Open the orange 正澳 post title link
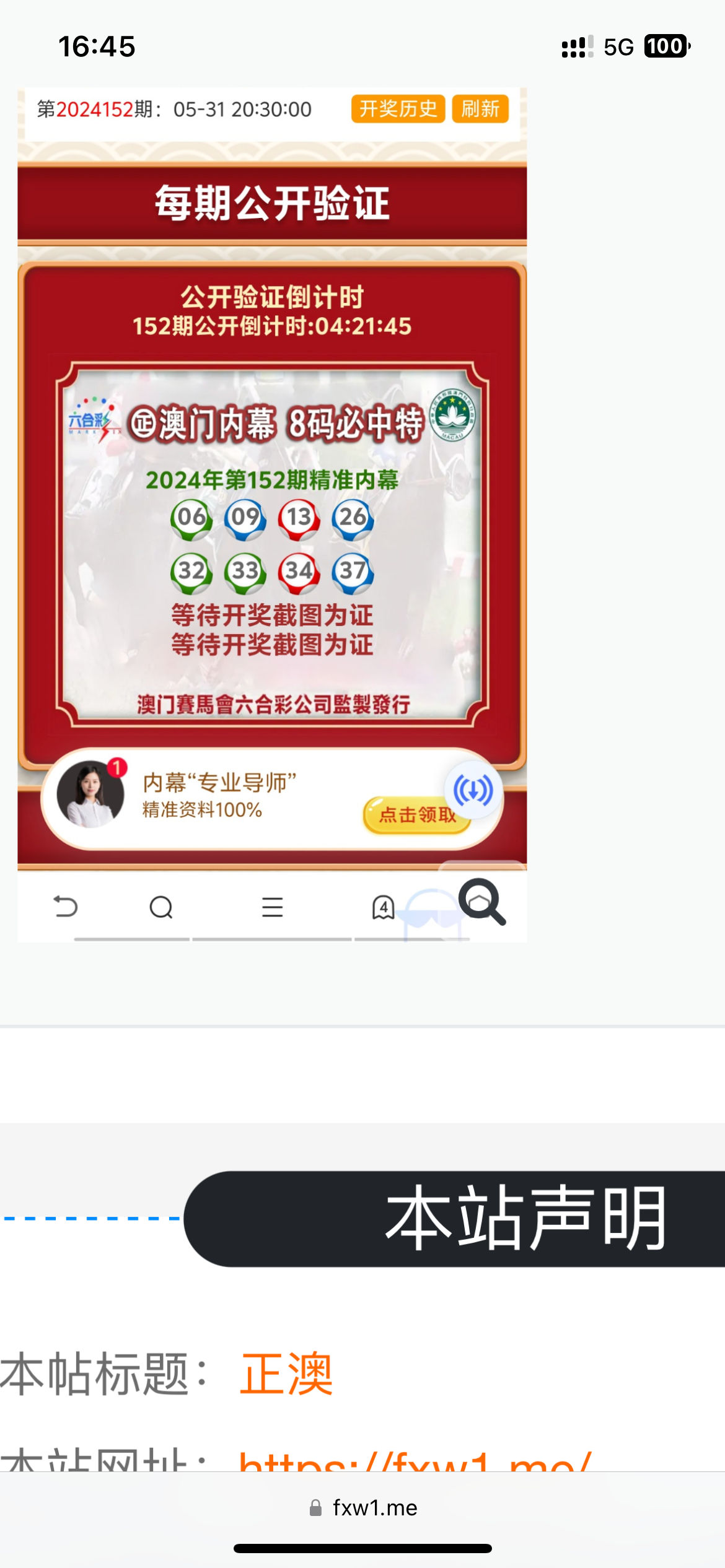The width and height of the screenshot is (725, 1568). pos(286,1374)
